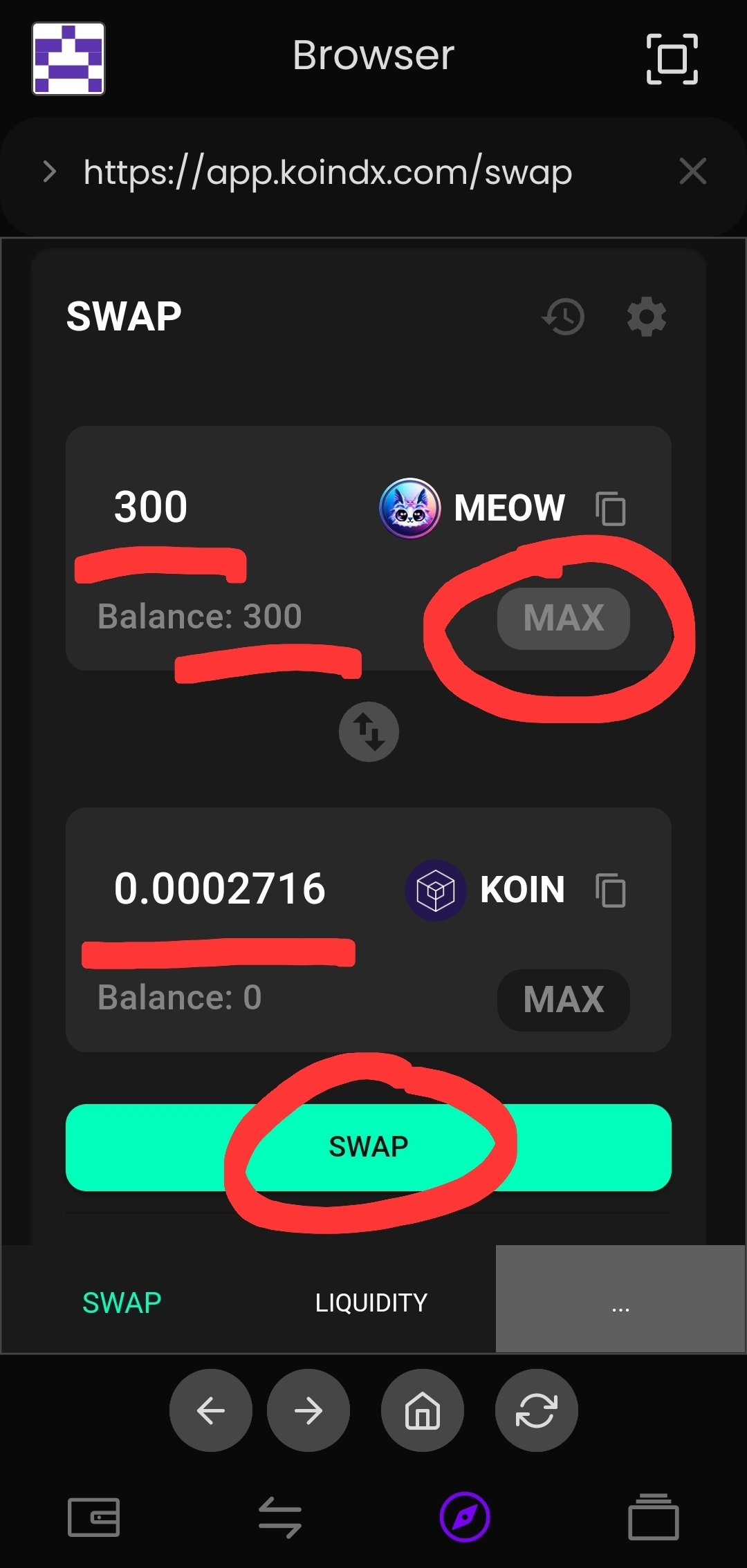Screen dimensions: 747x1568
Task: Copy the KOIN token address
Action: [x=611, y=890]
